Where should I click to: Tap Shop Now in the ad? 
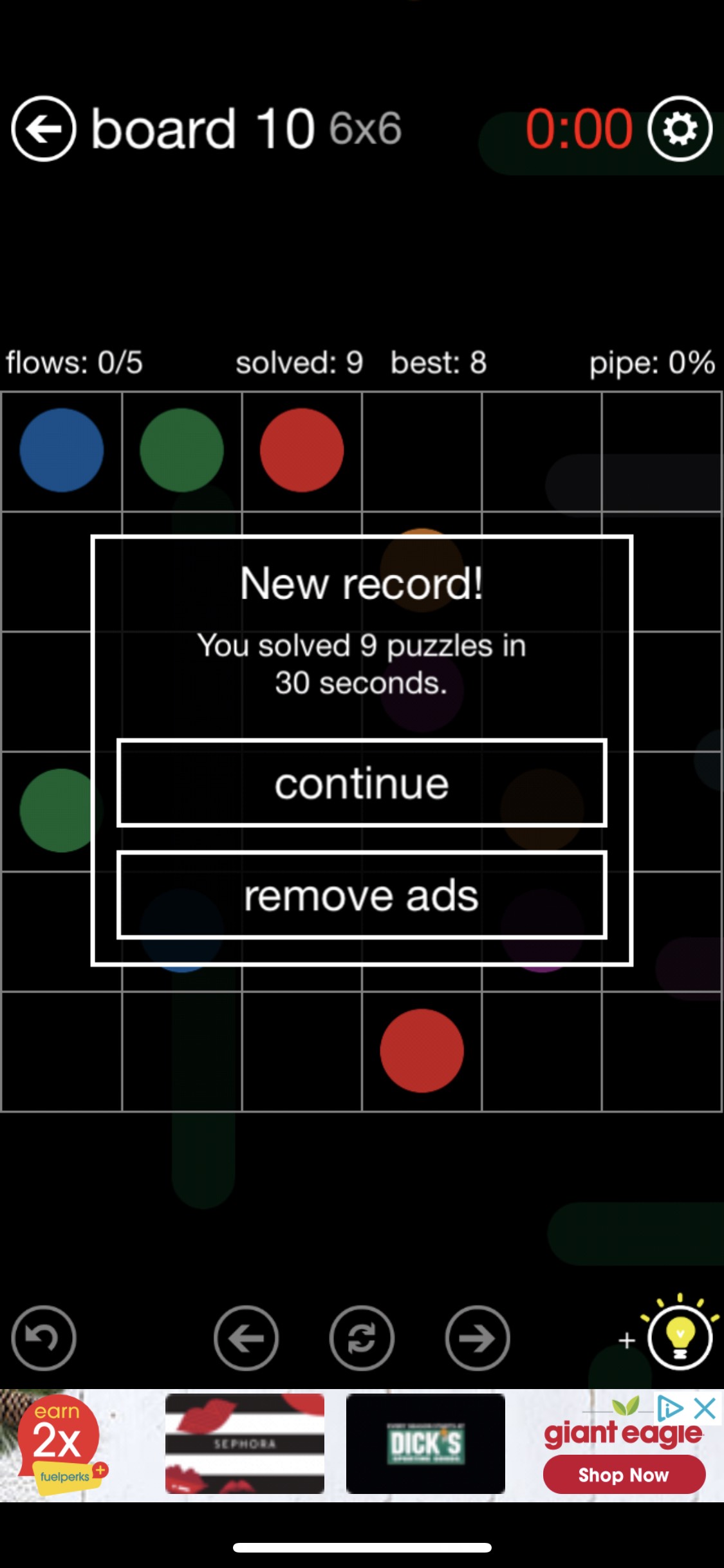[623, 1474]
